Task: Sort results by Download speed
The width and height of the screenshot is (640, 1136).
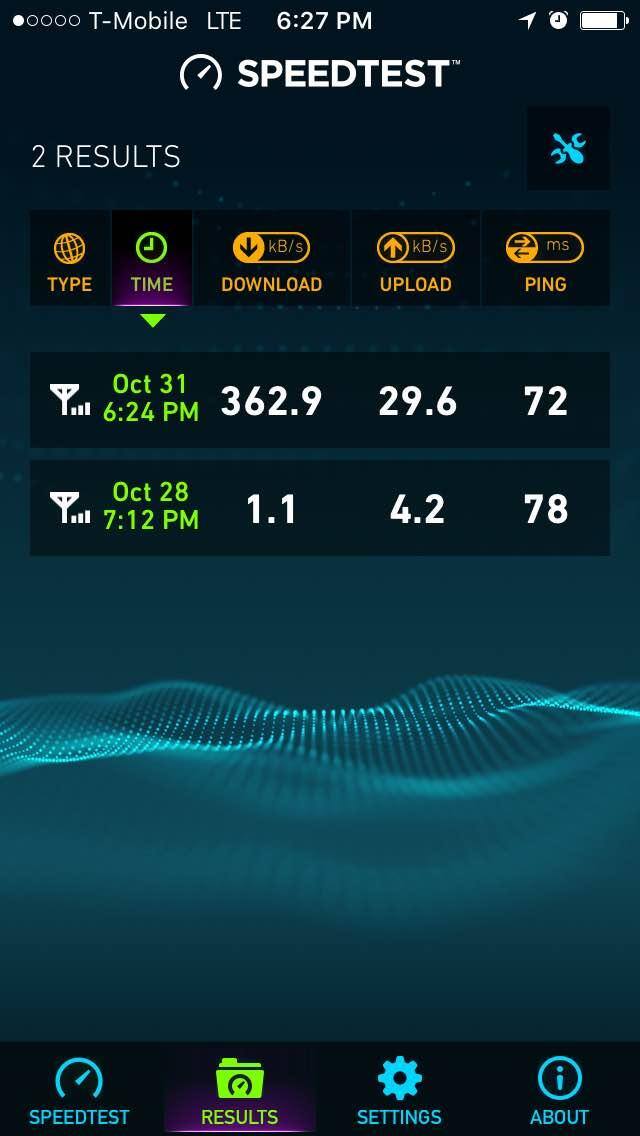Action: click(271, 260)
